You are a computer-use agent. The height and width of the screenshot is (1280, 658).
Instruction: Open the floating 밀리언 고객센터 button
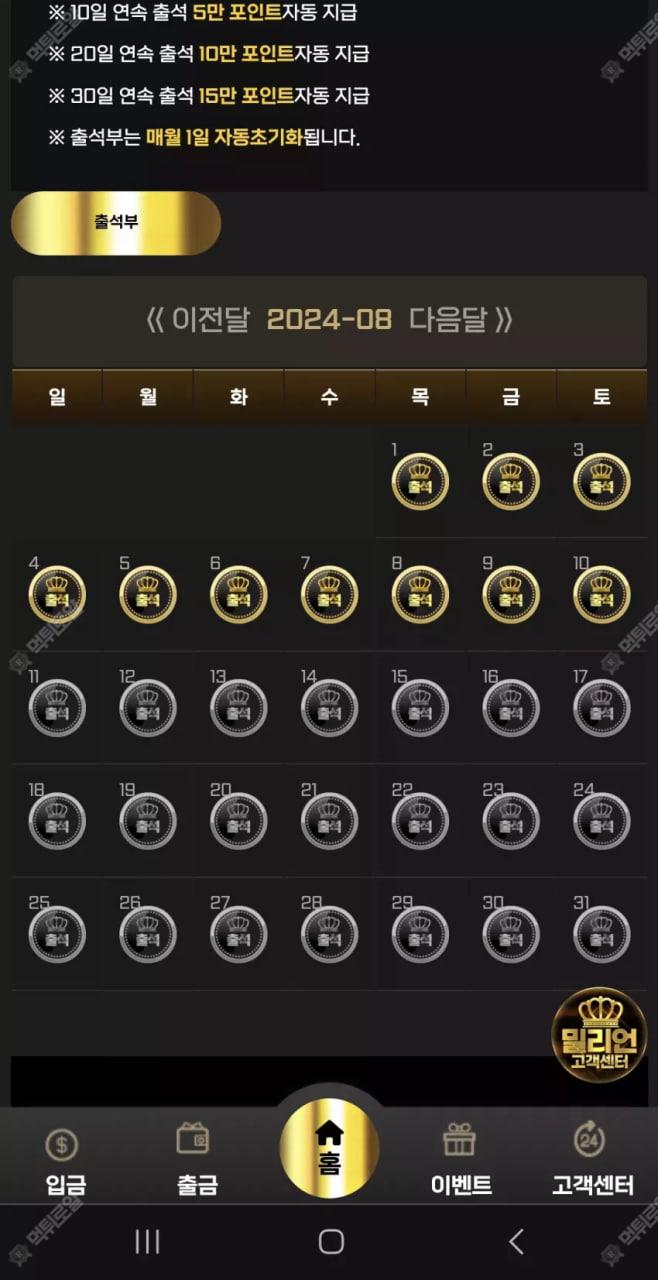598,1034
